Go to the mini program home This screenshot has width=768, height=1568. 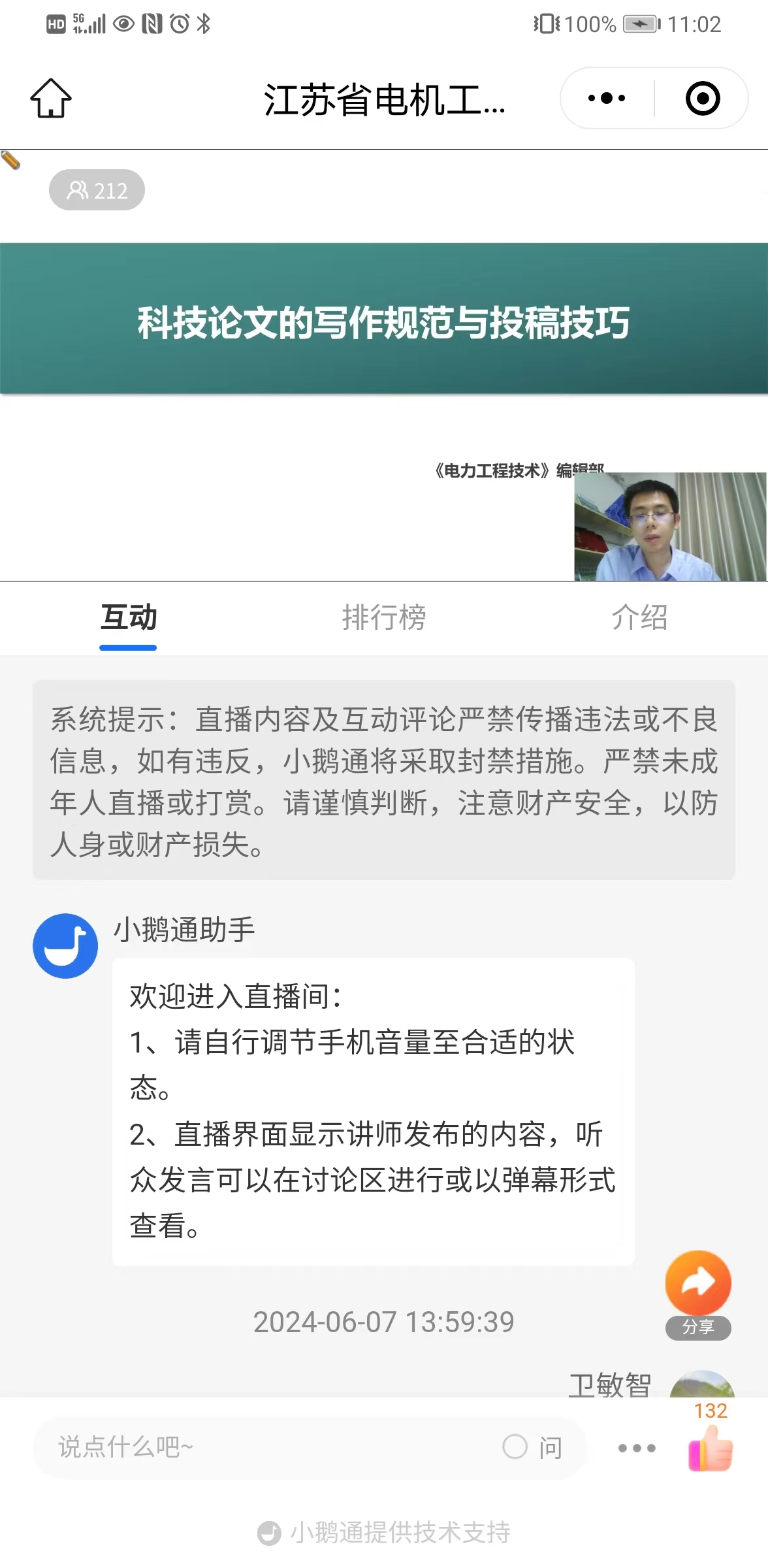(51, 99)
